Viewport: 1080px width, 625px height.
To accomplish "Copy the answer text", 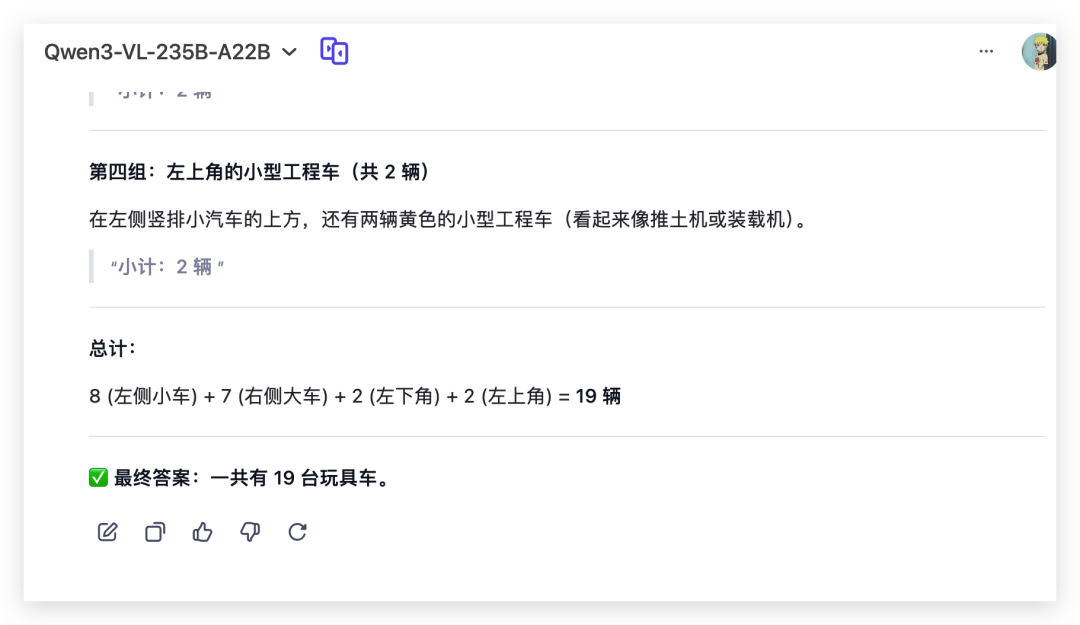I will click(155, 532).
